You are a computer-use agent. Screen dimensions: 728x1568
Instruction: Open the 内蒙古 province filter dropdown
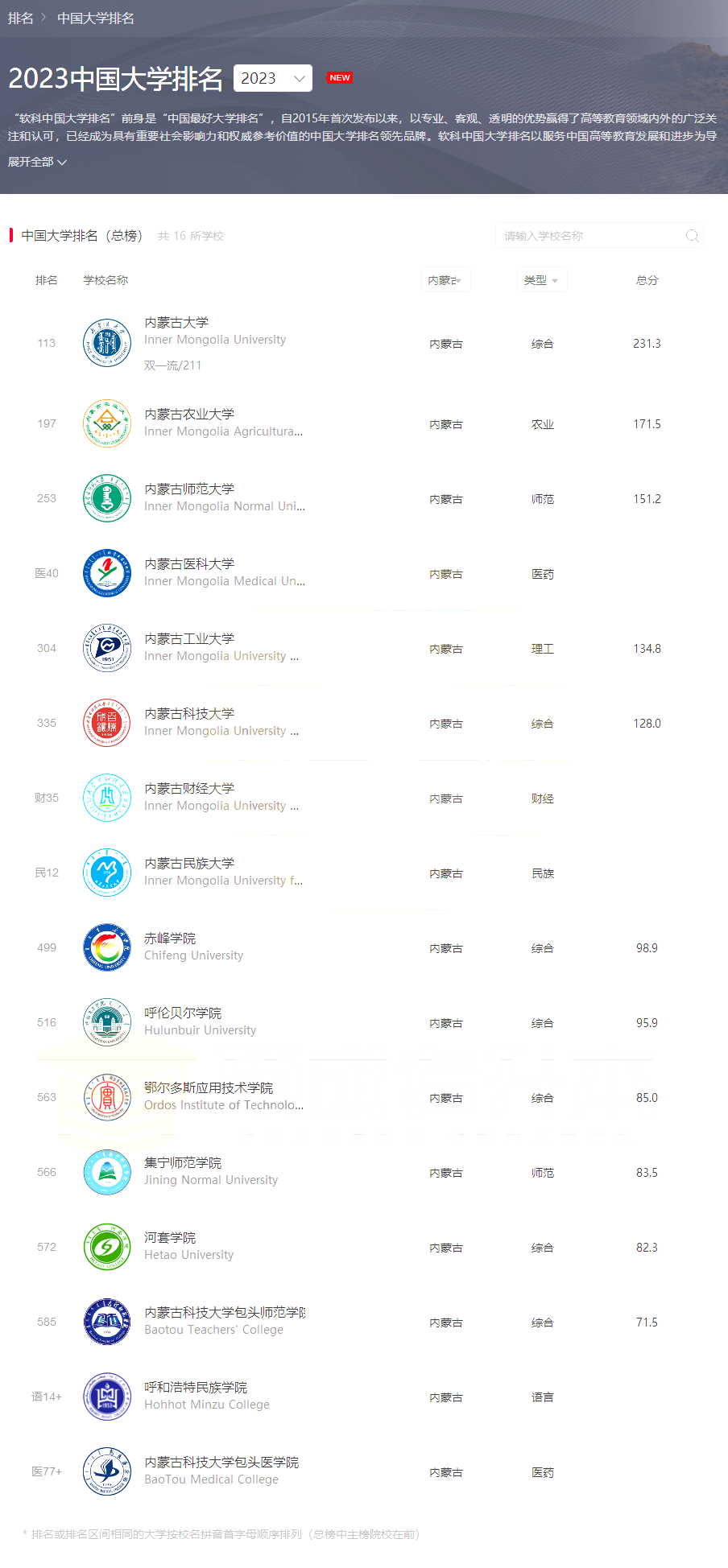click(445, 279)
